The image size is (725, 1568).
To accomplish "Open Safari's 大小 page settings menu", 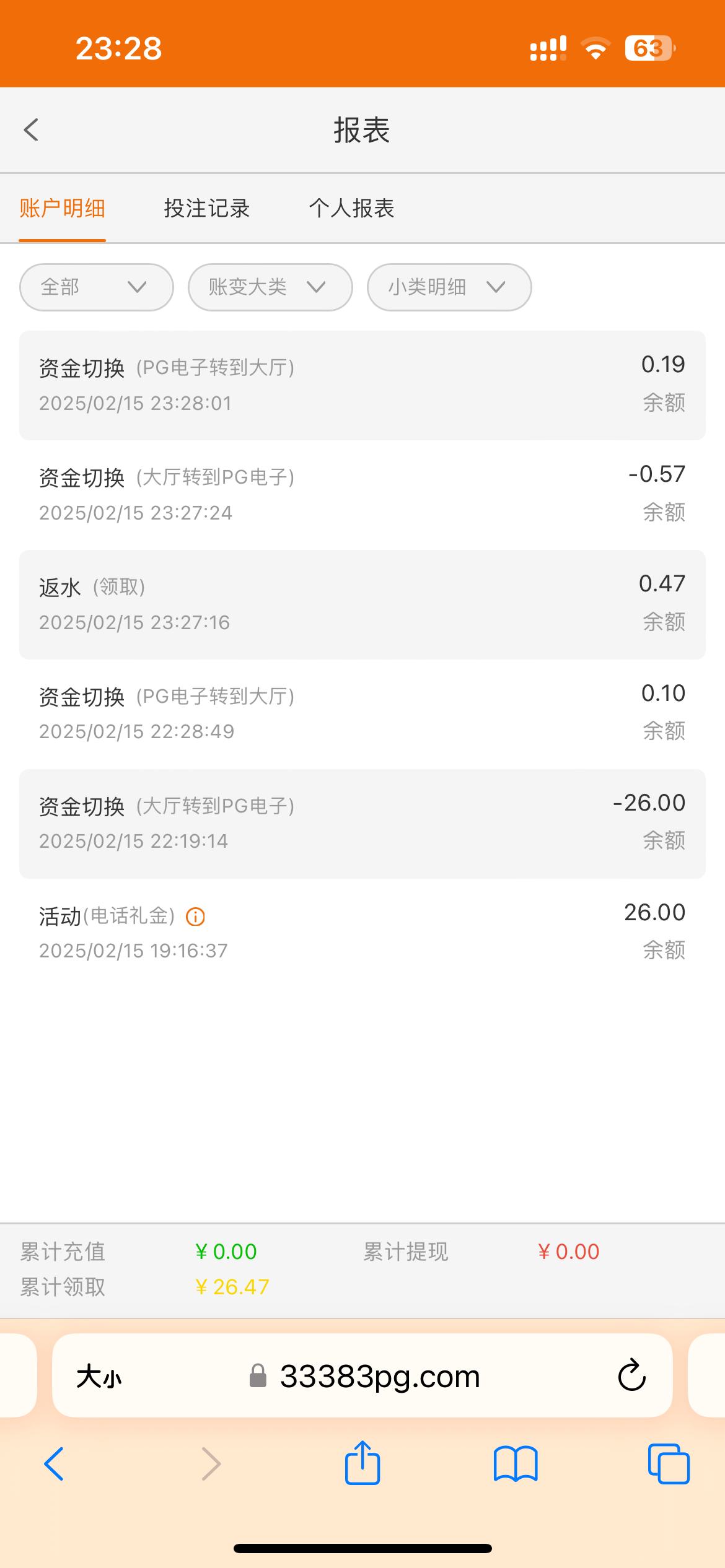I will coord(99,1377).
